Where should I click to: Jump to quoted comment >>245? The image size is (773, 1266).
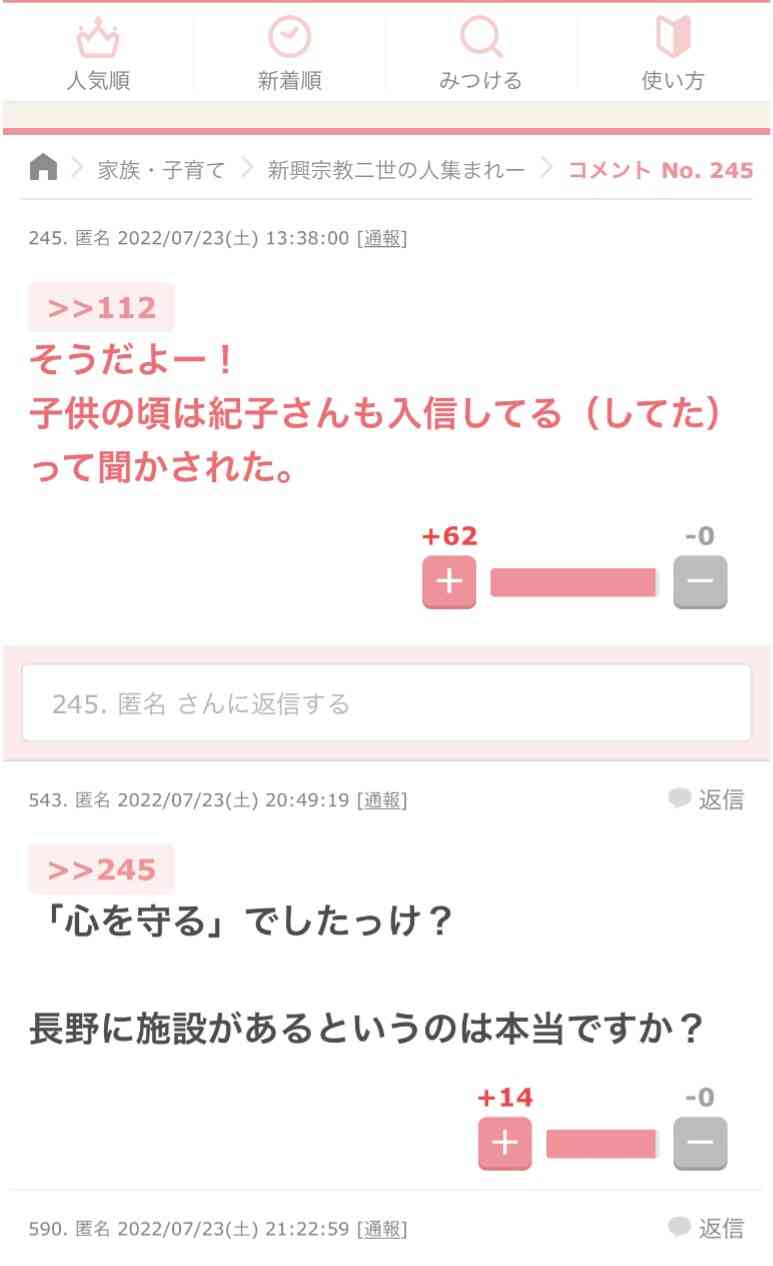(101, 869)
